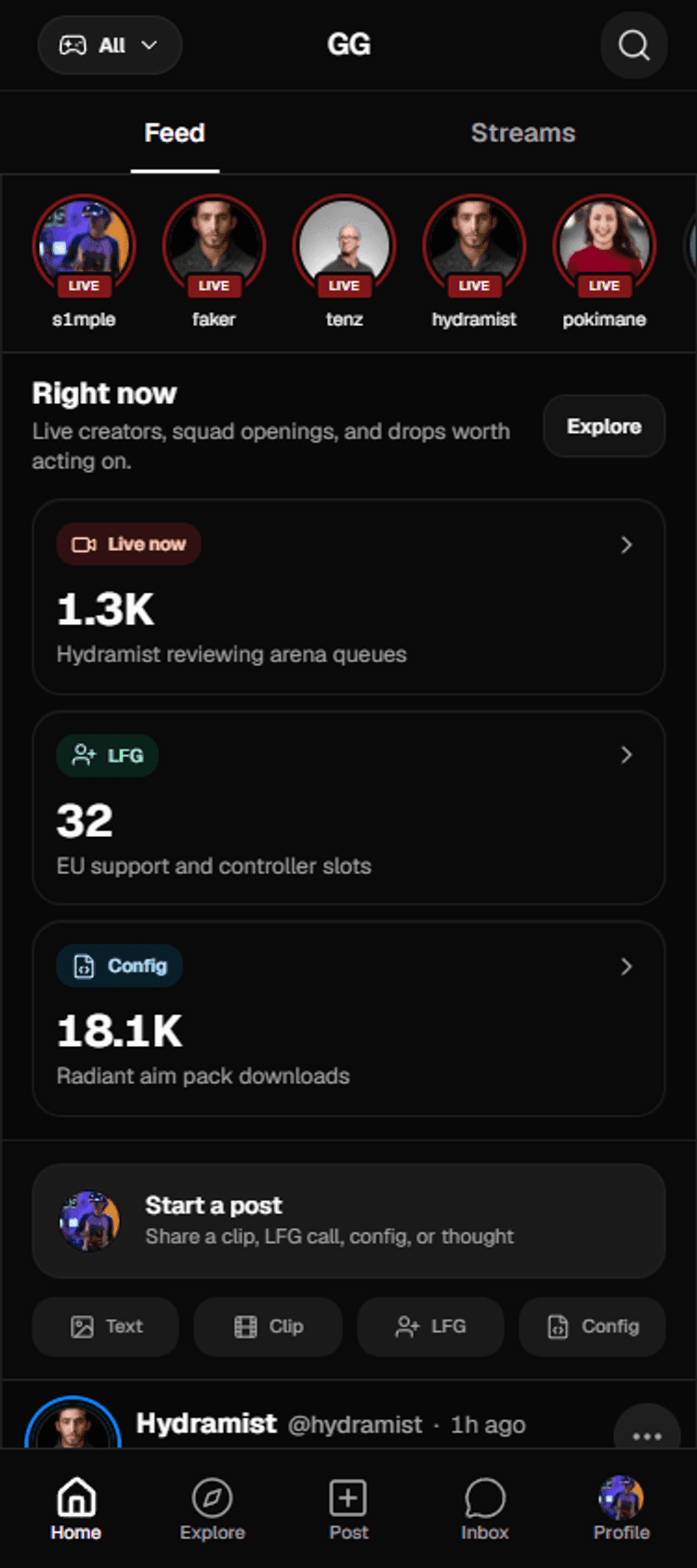This screenshot has height=1568, width=697.
Task: Open the three-dot menu on Hydramist's post
Action: tap(646, 1436)
